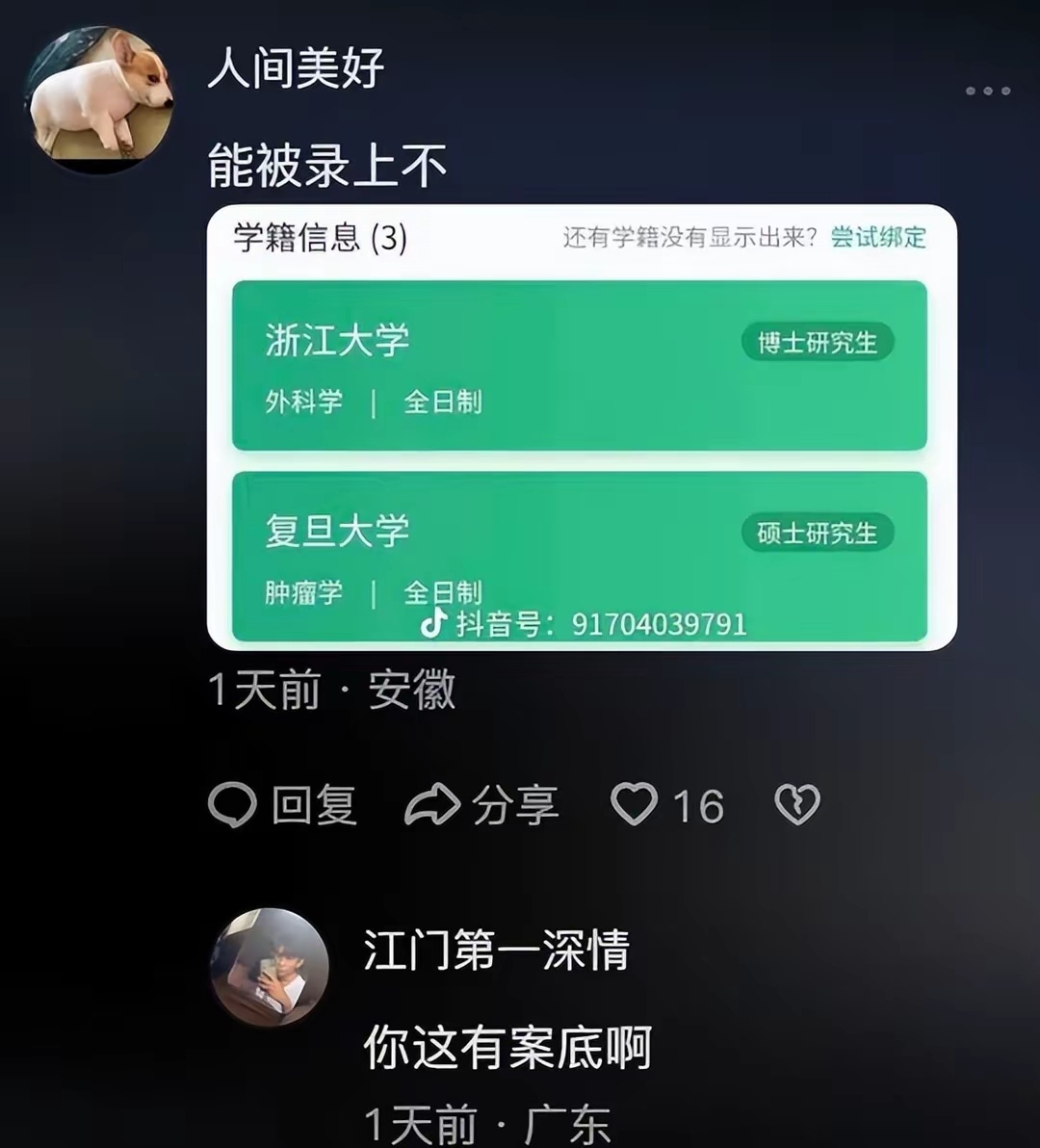Open the 江门第一深情 username
The height and width of the screenshot is (1148, 1040).
click(x=496, y=951)
